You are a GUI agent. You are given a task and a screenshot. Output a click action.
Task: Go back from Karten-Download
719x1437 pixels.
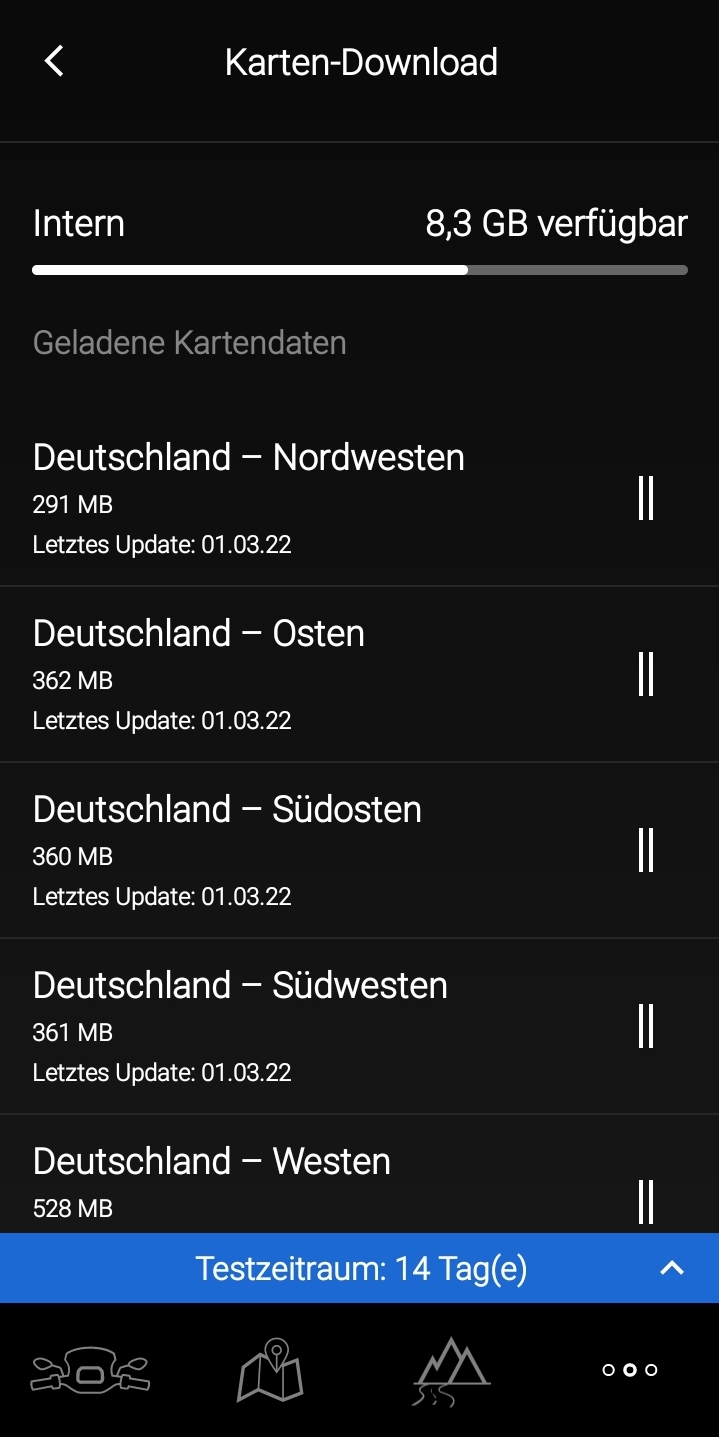tap(54, 61)
